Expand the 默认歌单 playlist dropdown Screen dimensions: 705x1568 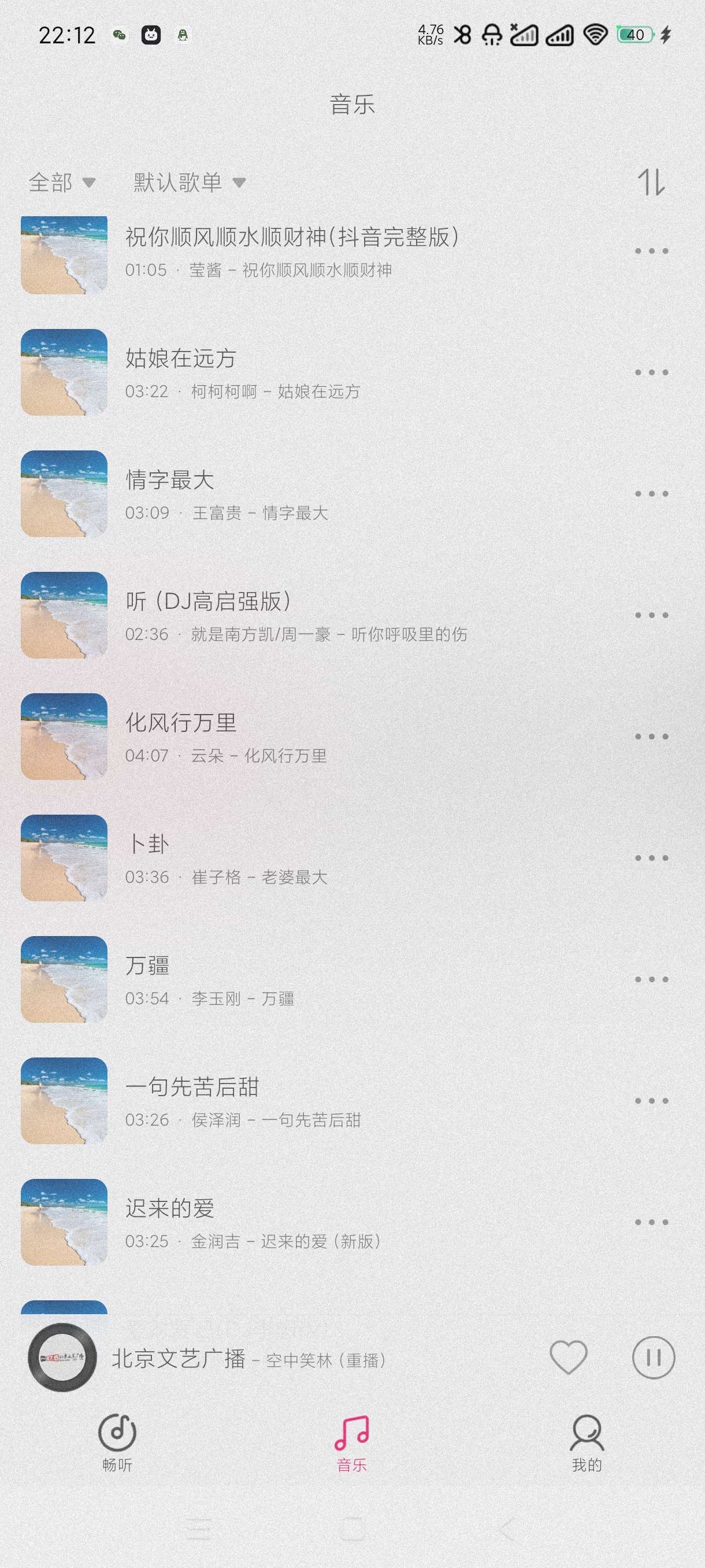coord(188,182)
